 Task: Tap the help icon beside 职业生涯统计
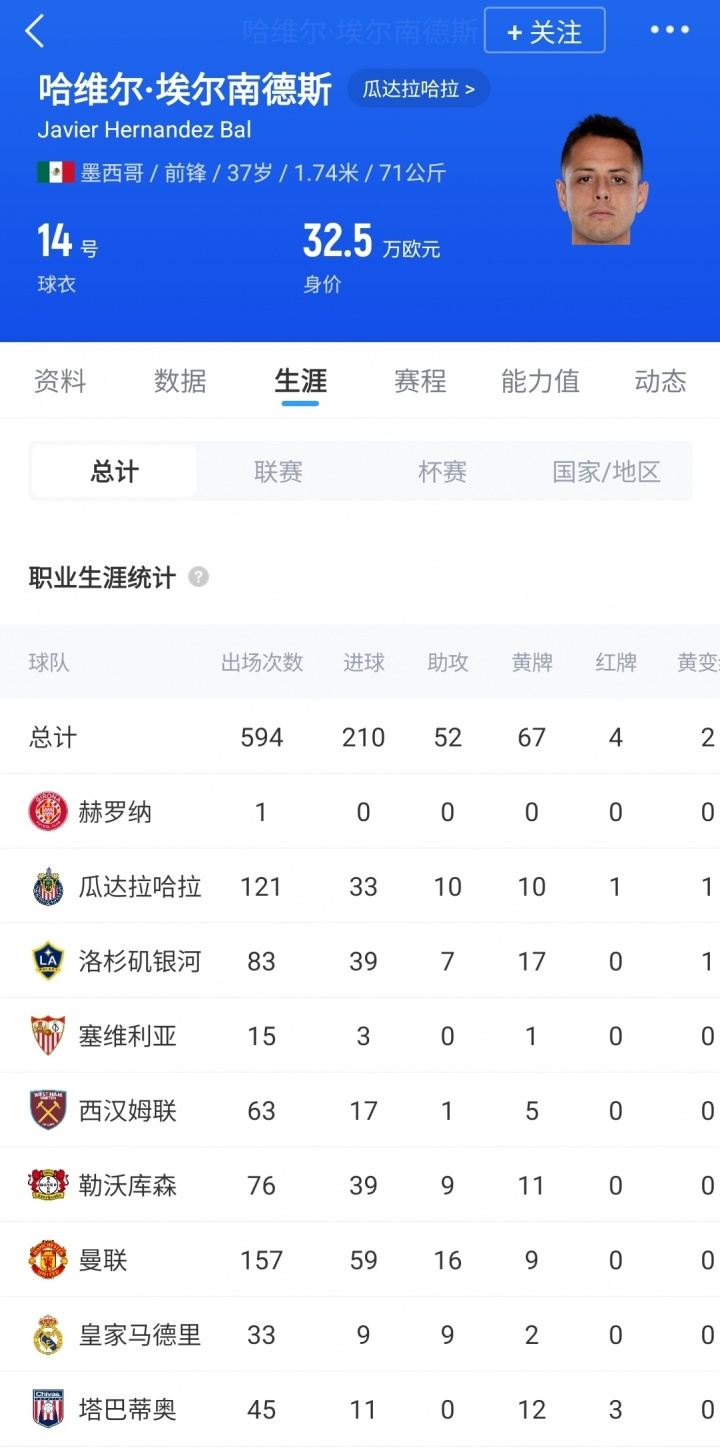coord(199,577)
